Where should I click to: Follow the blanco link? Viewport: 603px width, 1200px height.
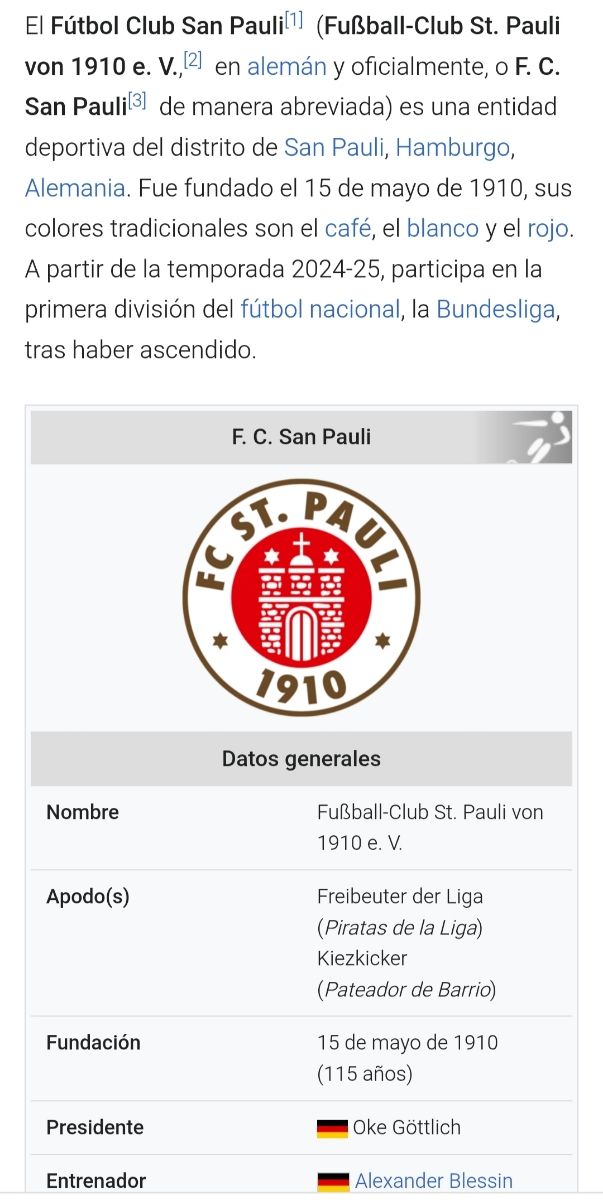coord(443,228)
